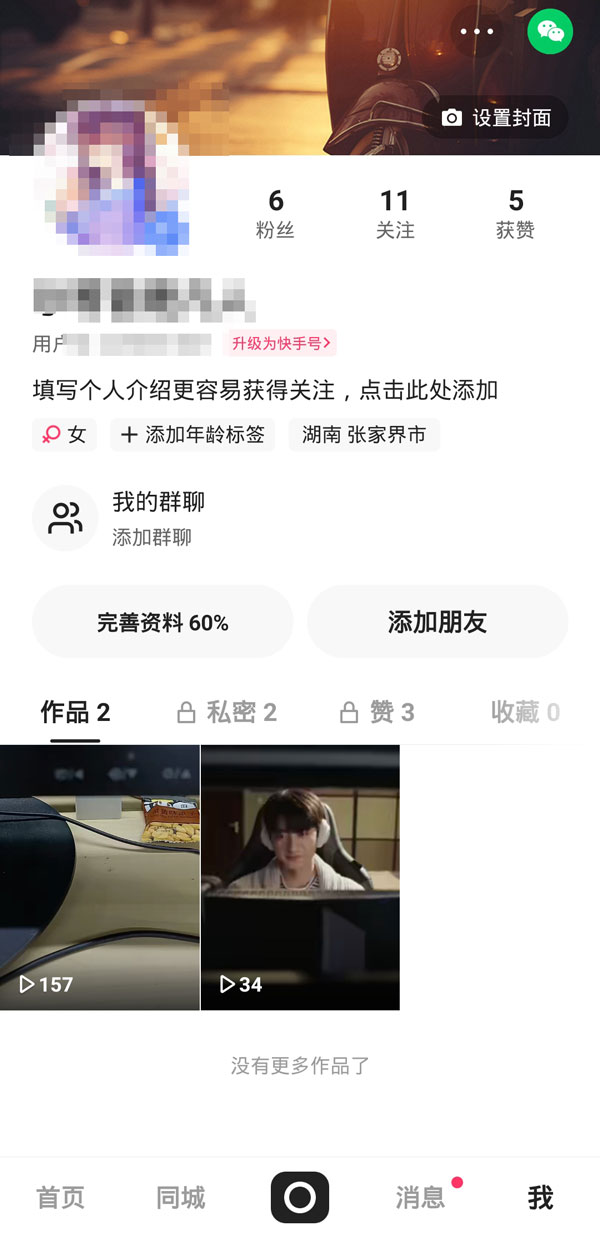Tap 完善资料 60% button

(x=162, y=622)
